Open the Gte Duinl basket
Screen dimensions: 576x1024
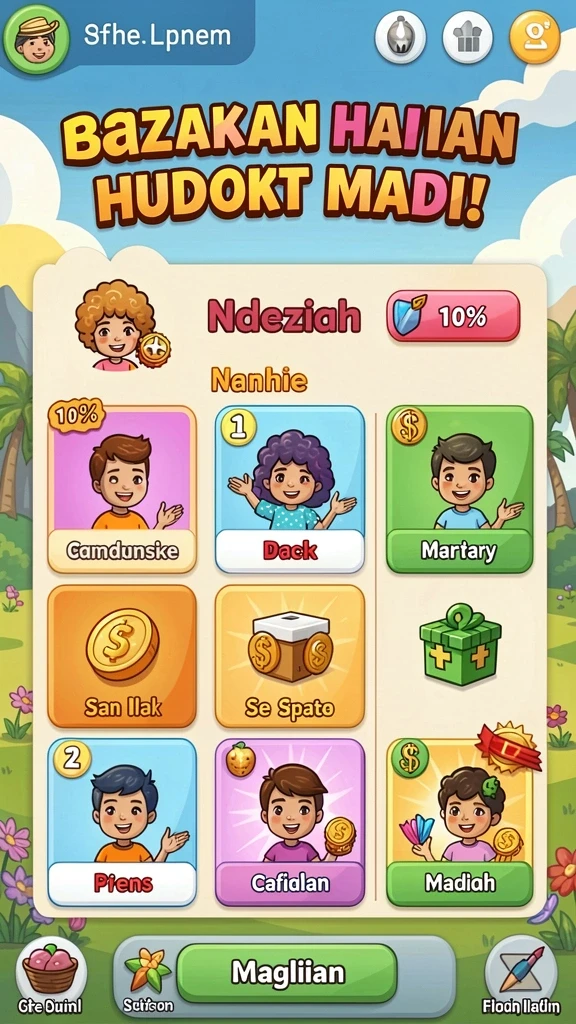click(50, 973)
